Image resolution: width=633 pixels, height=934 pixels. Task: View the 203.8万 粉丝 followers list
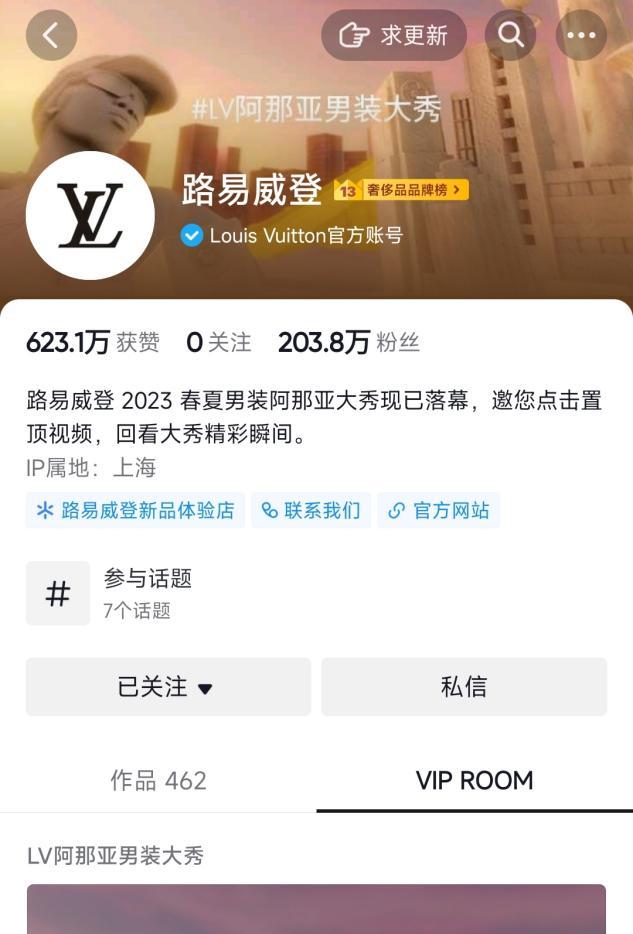click(348, 343)
